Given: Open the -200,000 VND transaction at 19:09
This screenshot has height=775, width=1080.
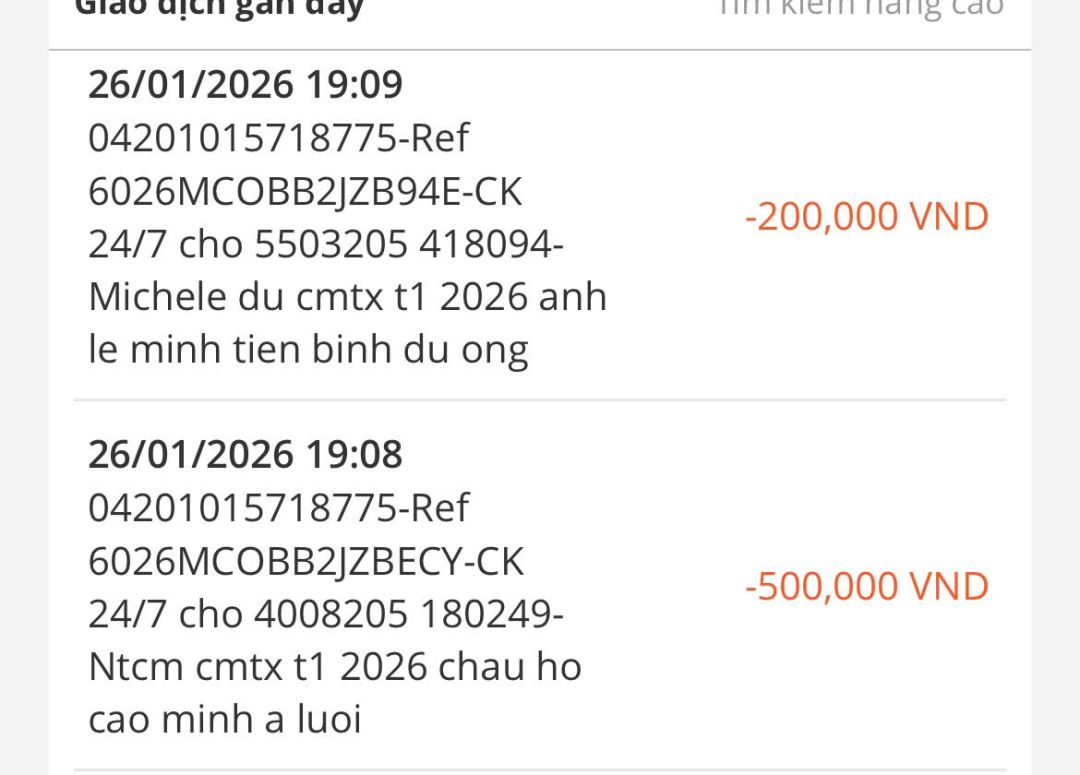Looking at the screenshot, I should tap(540, 217).
